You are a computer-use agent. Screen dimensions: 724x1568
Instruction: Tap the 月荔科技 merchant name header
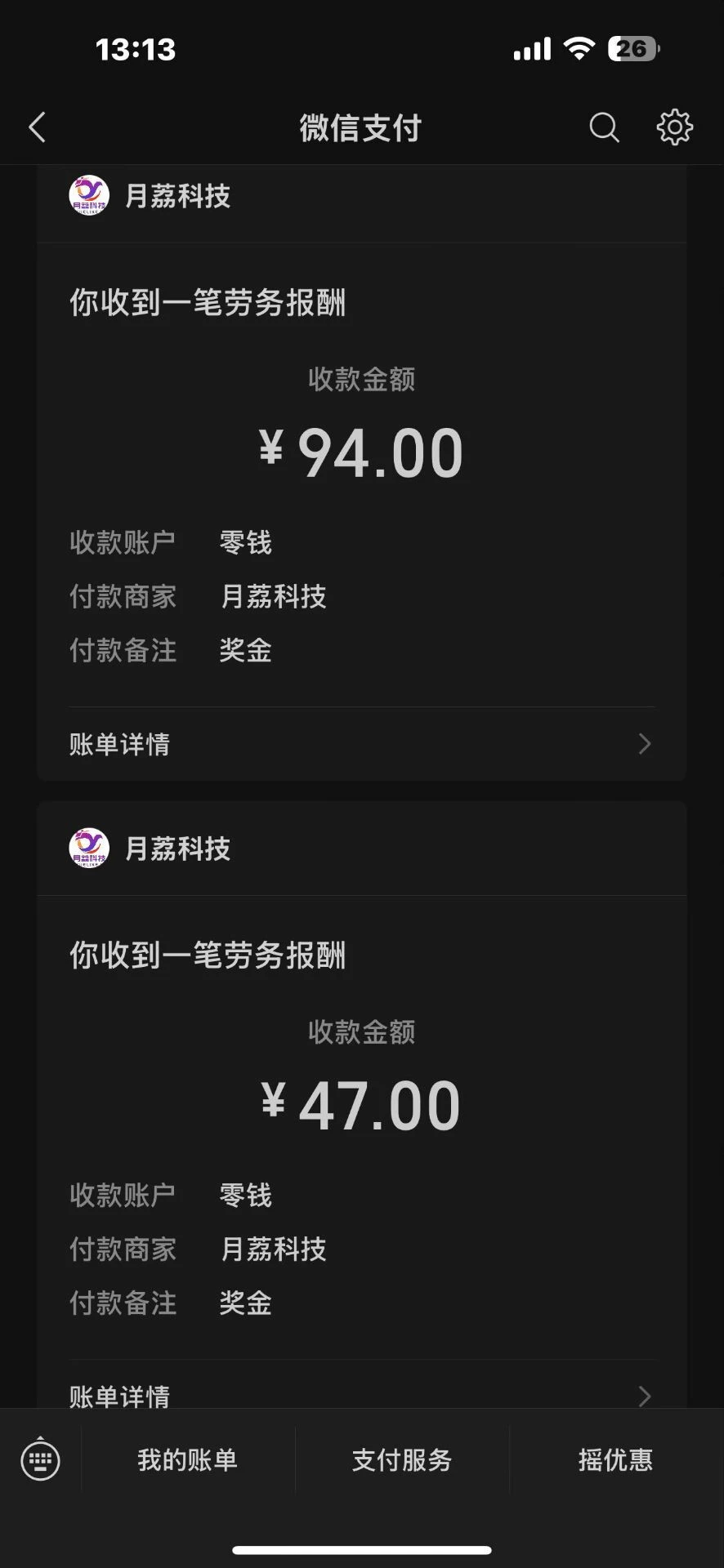pos(179,196)
